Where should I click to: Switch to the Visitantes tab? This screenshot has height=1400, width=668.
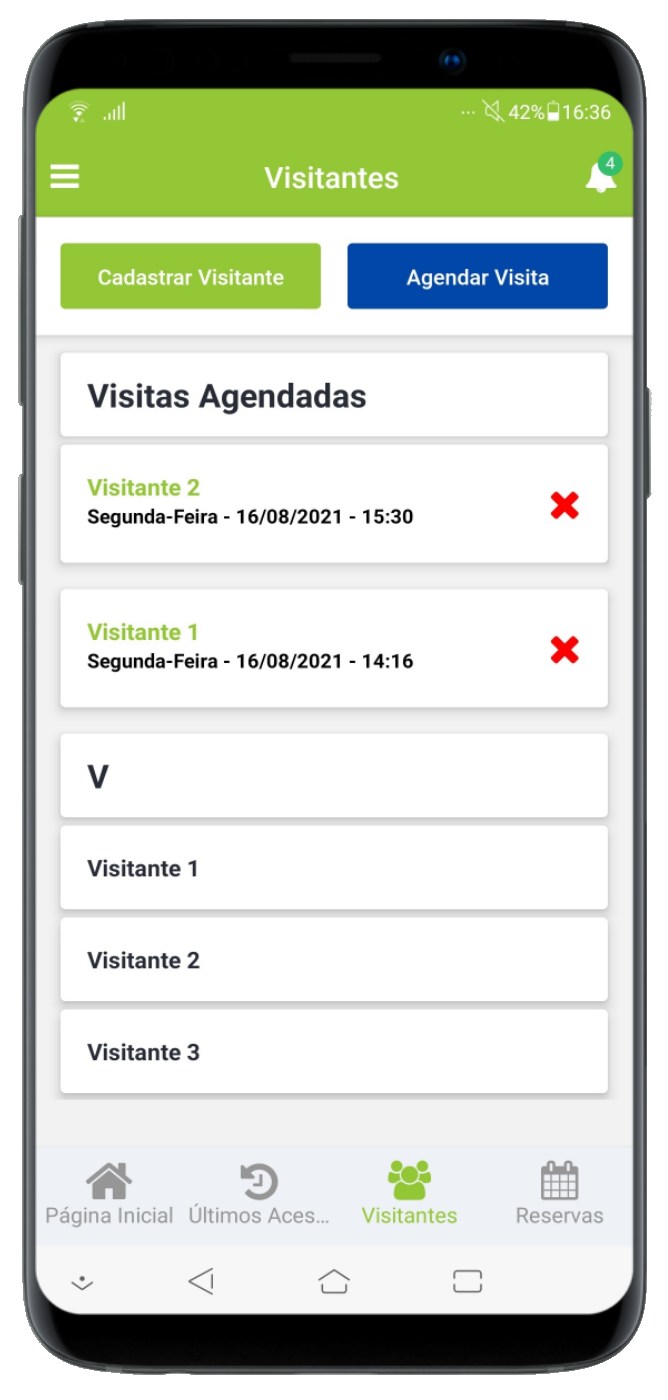[x=409, y=1195]
